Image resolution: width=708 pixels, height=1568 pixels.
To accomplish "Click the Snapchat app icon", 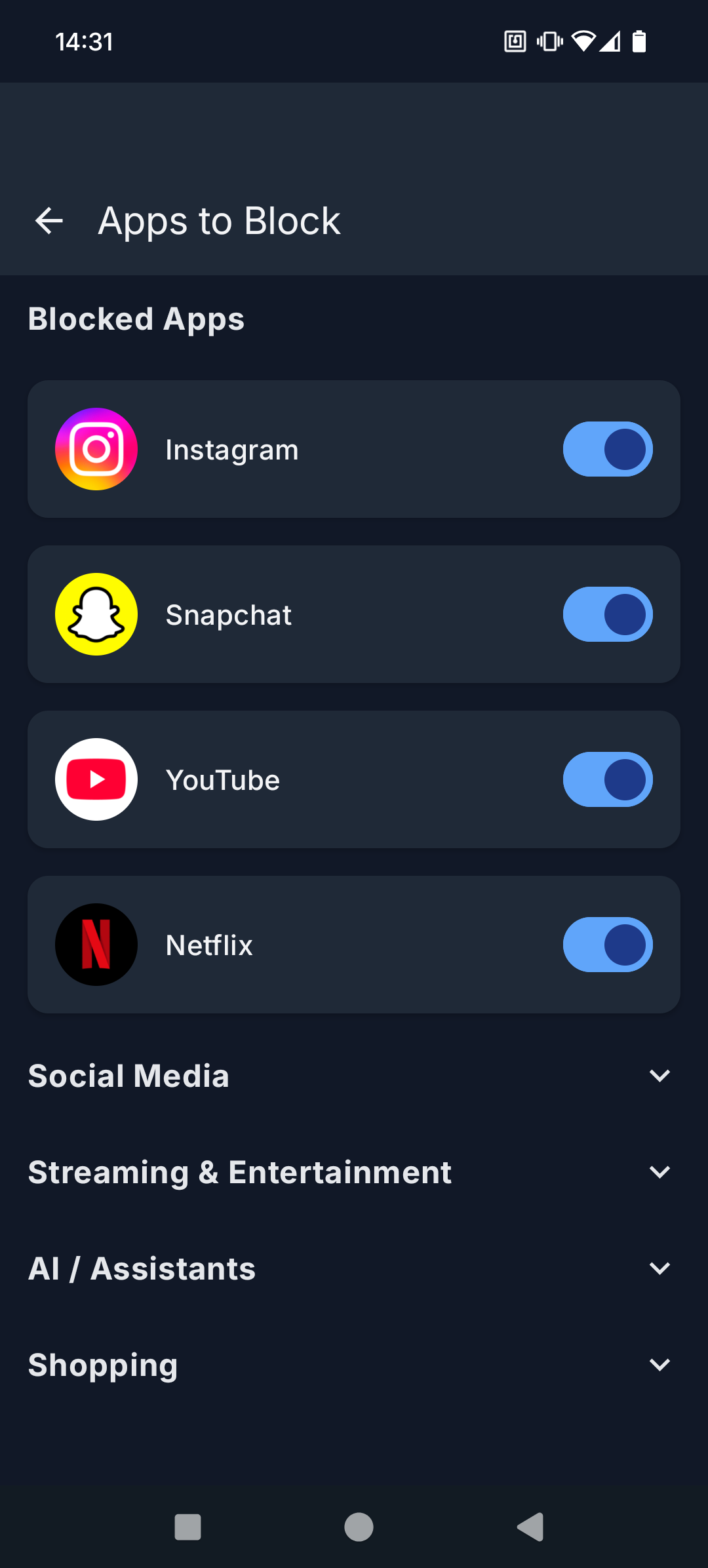I will tap(96, 614).
